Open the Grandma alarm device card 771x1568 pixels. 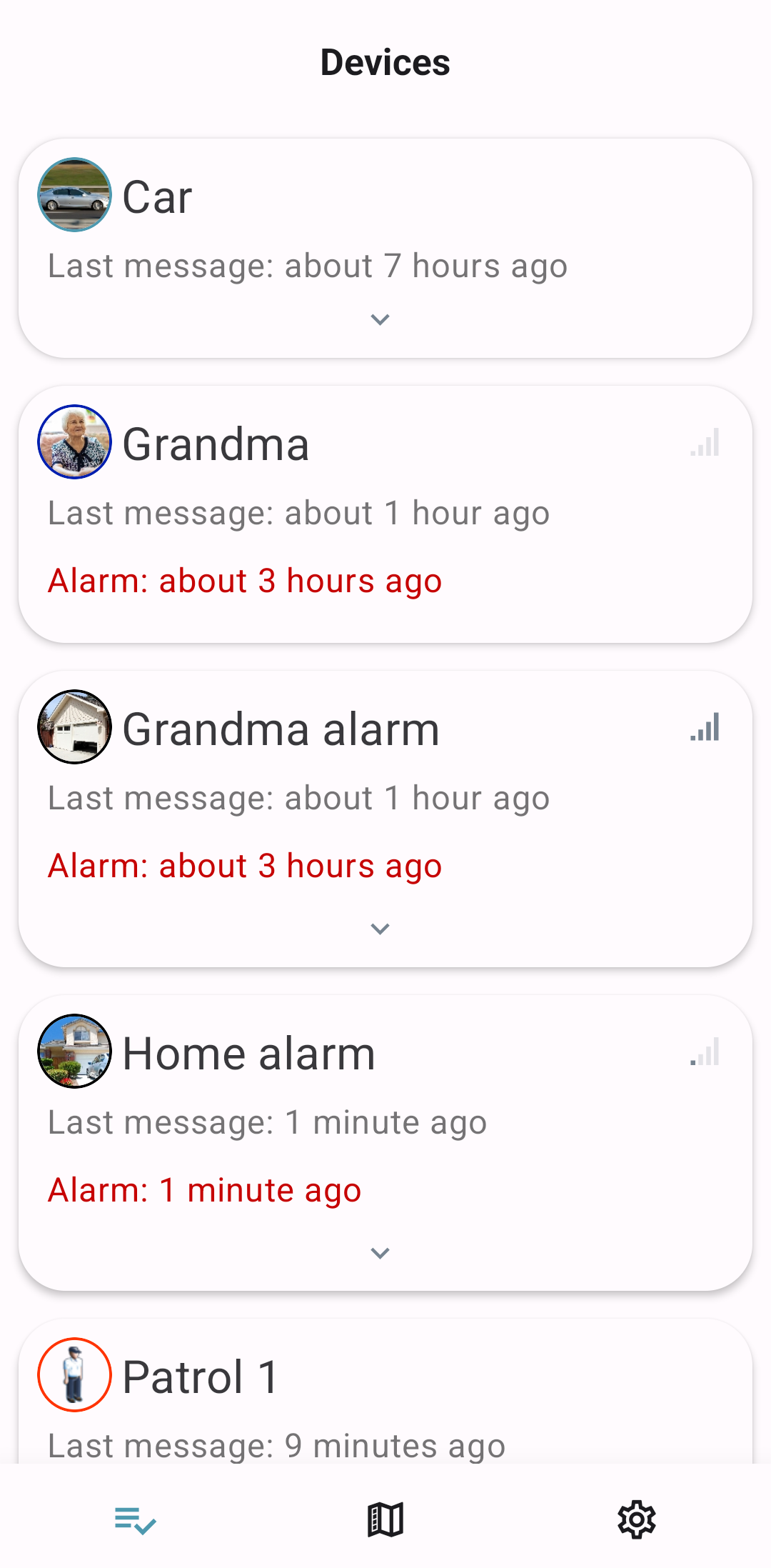coord(385,819)
